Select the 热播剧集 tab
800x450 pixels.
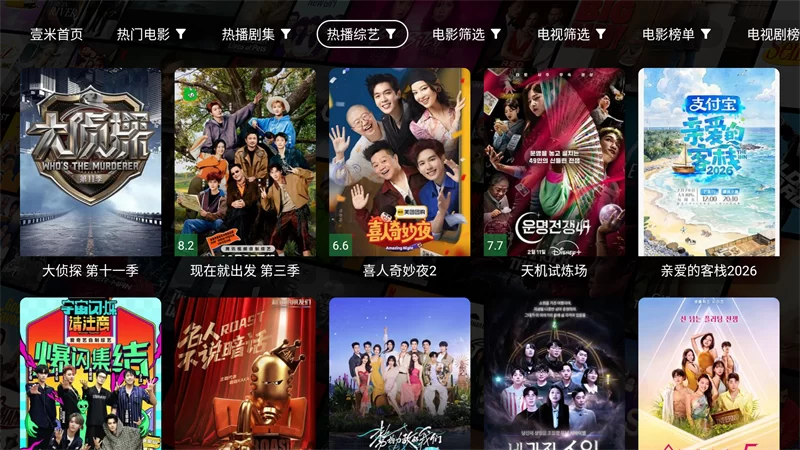point(256,34)
